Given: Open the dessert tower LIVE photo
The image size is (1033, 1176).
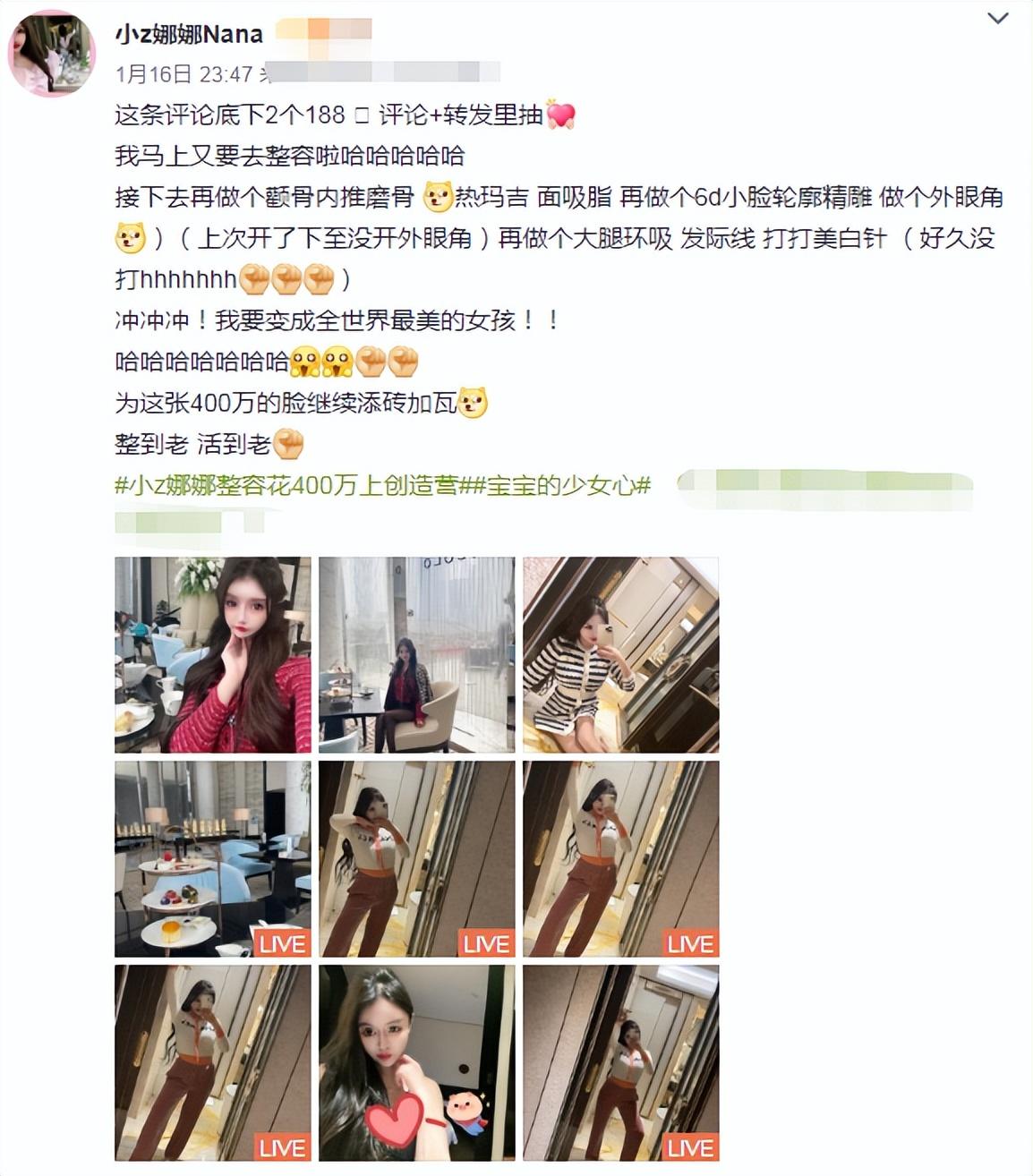Looking at the screenshot, I should pos(213,858).
